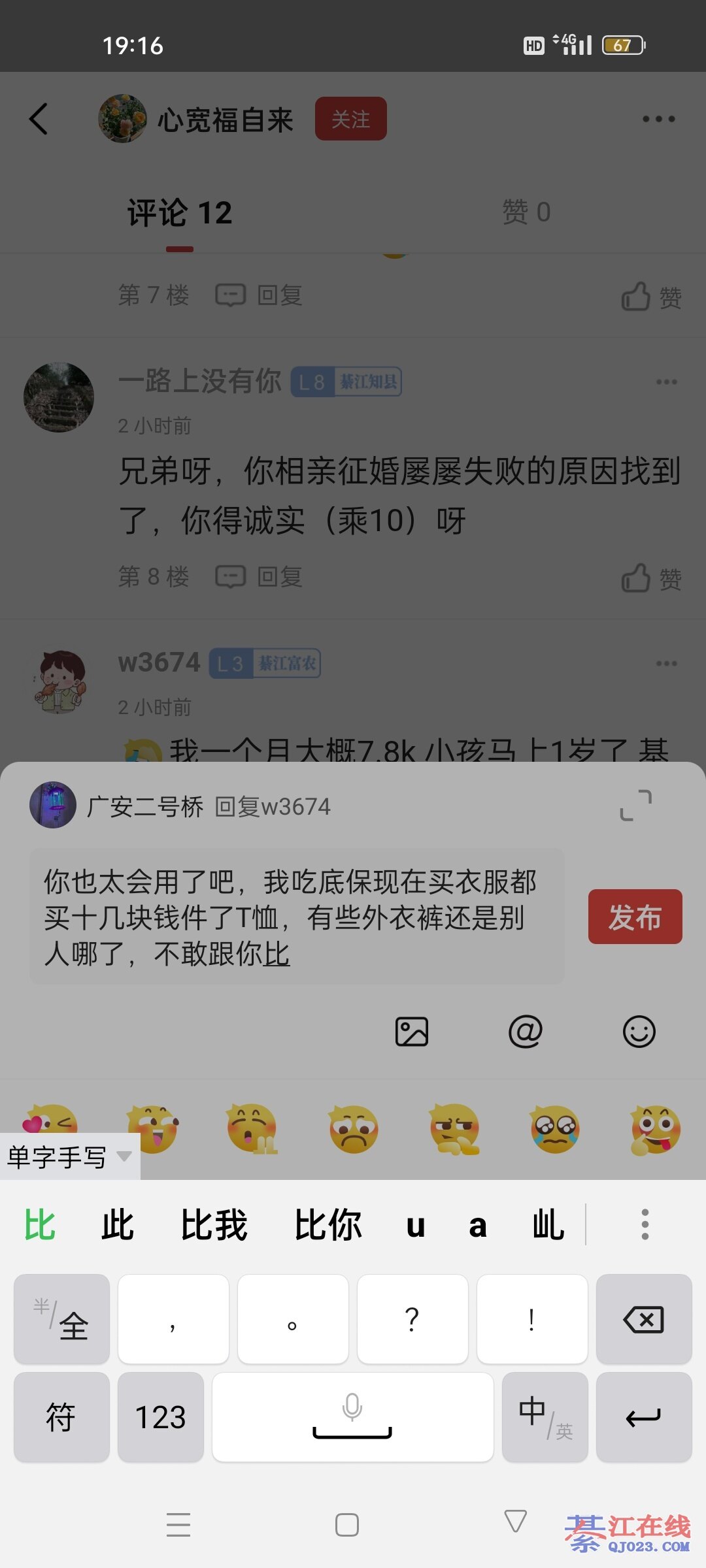Switch keyboard to 123 numeric mode
706x1568 pixels.
(161, 1418)
